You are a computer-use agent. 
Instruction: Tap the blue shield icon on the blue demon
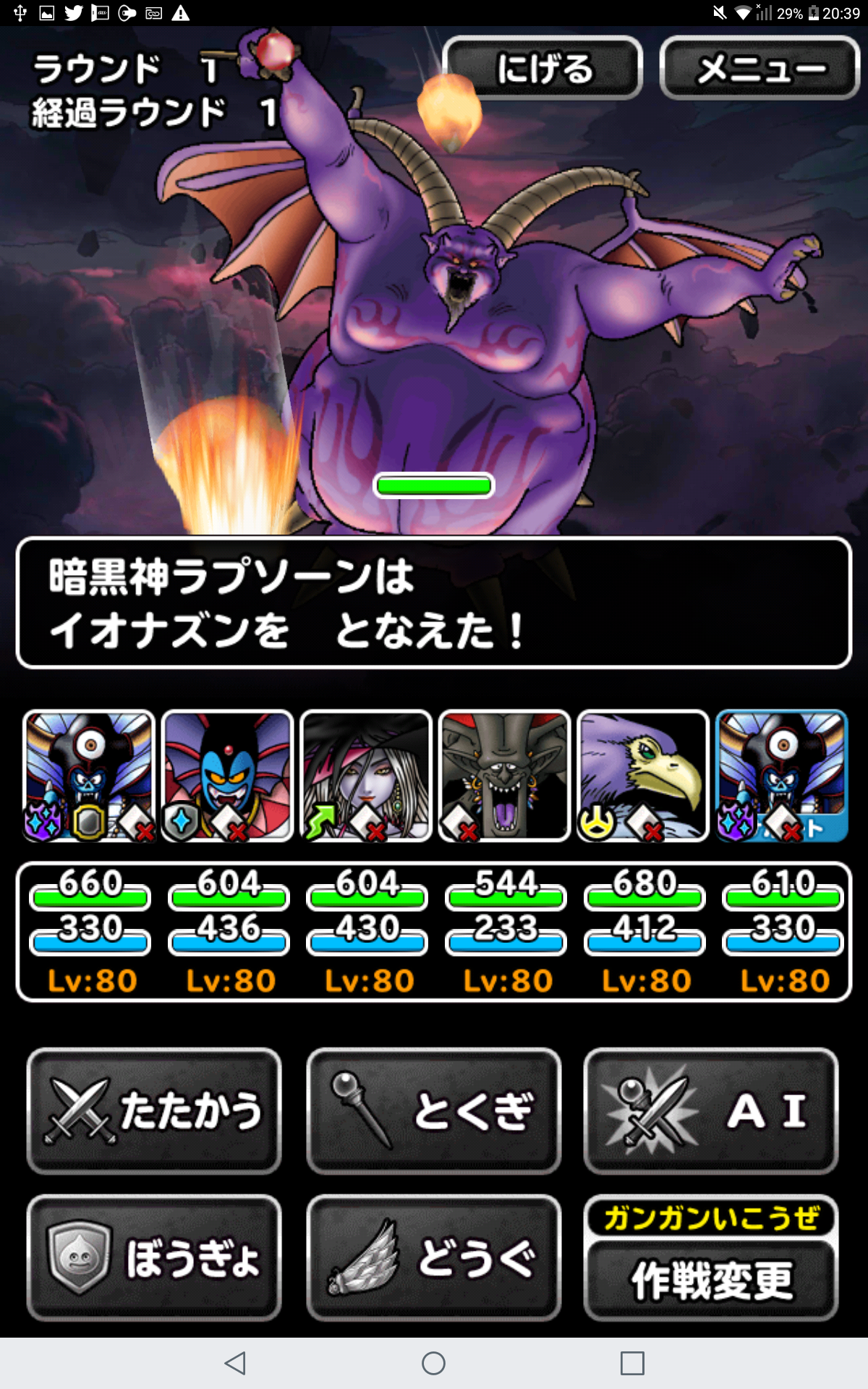[181, 820]
